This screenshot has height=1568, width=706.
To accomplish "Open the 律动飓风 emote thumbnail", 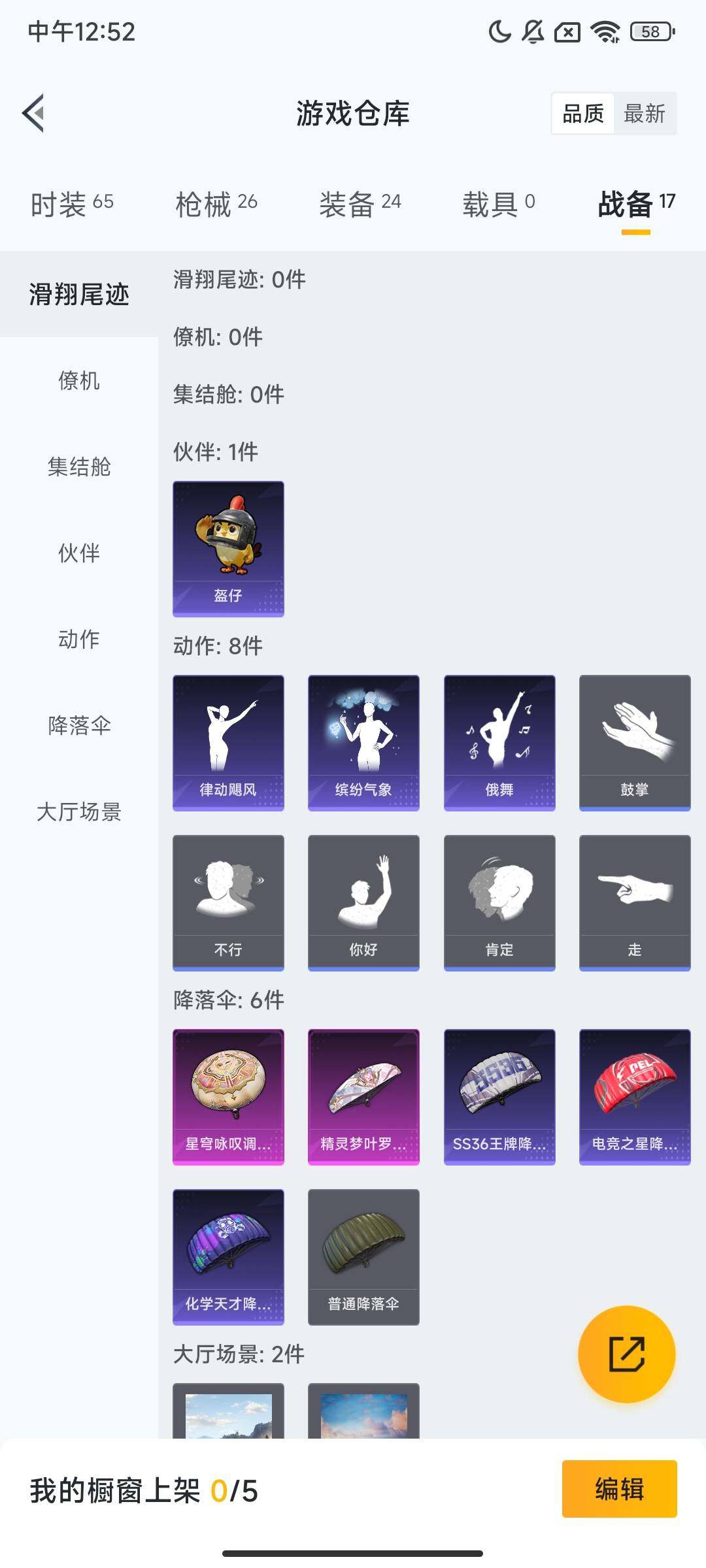I will (227, 742).
